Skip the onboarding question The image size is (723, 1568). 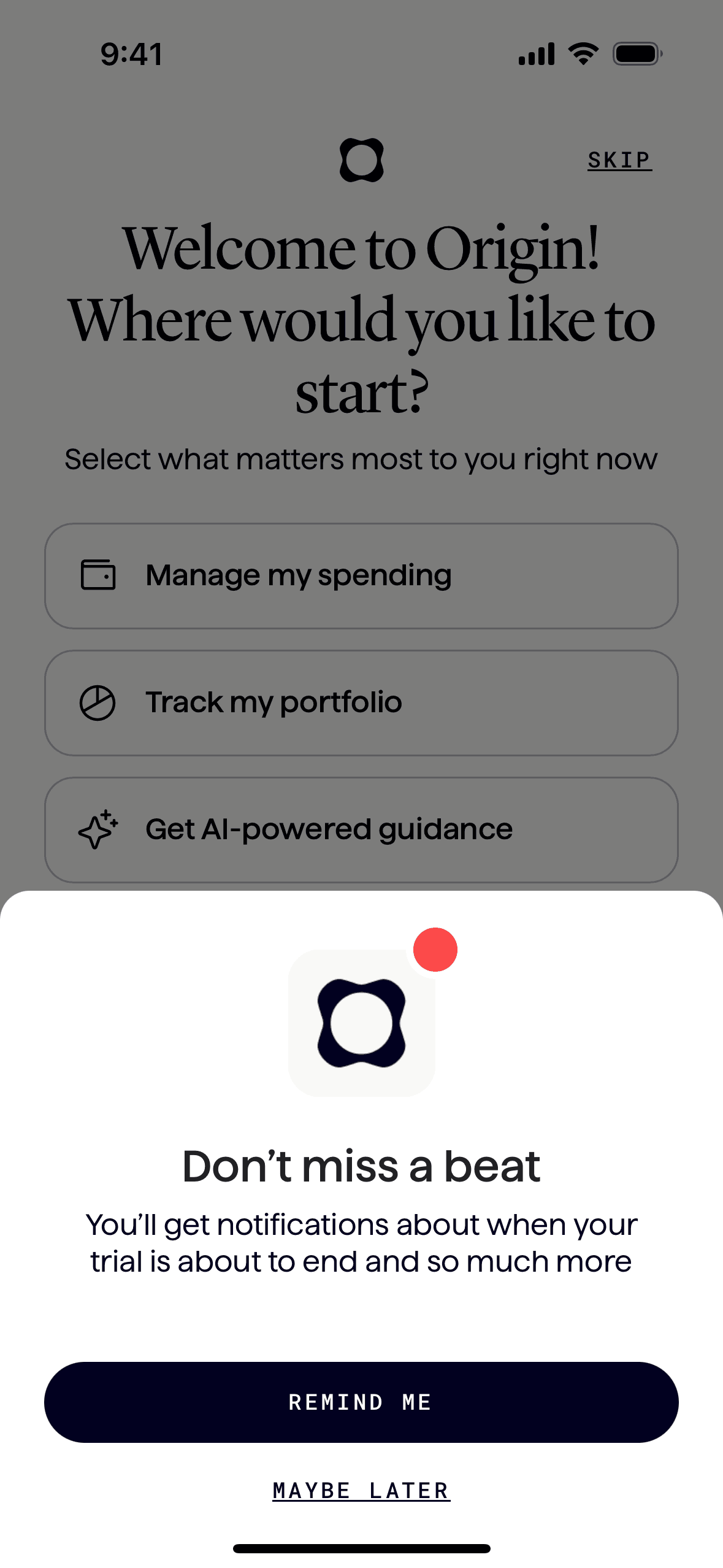[619, 160]
